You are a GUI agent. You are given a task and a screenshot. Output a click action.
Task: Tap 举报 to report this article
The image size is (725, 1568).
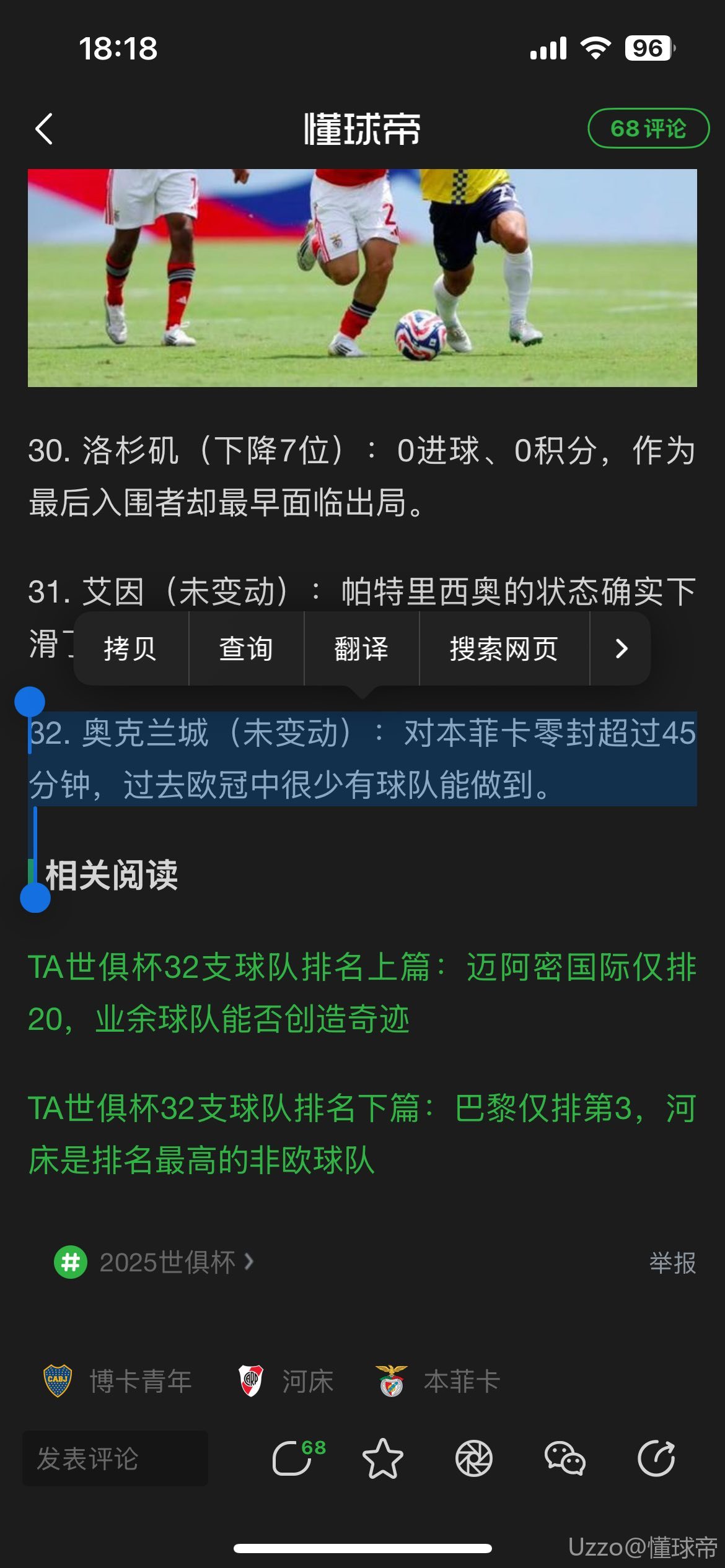[672, 1263]
